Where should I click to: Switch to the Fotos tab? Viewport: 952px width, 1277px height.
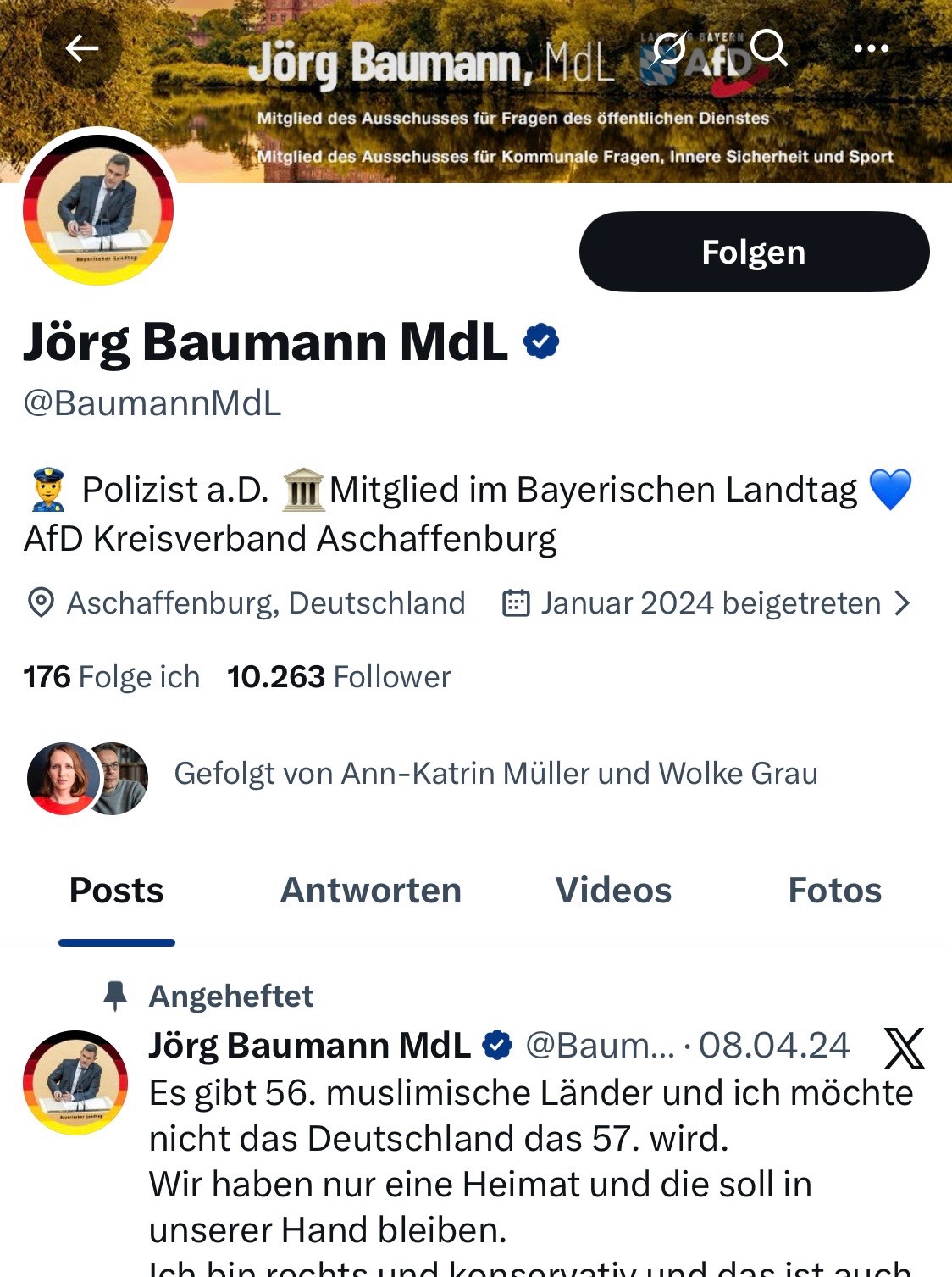coord(834,891)
